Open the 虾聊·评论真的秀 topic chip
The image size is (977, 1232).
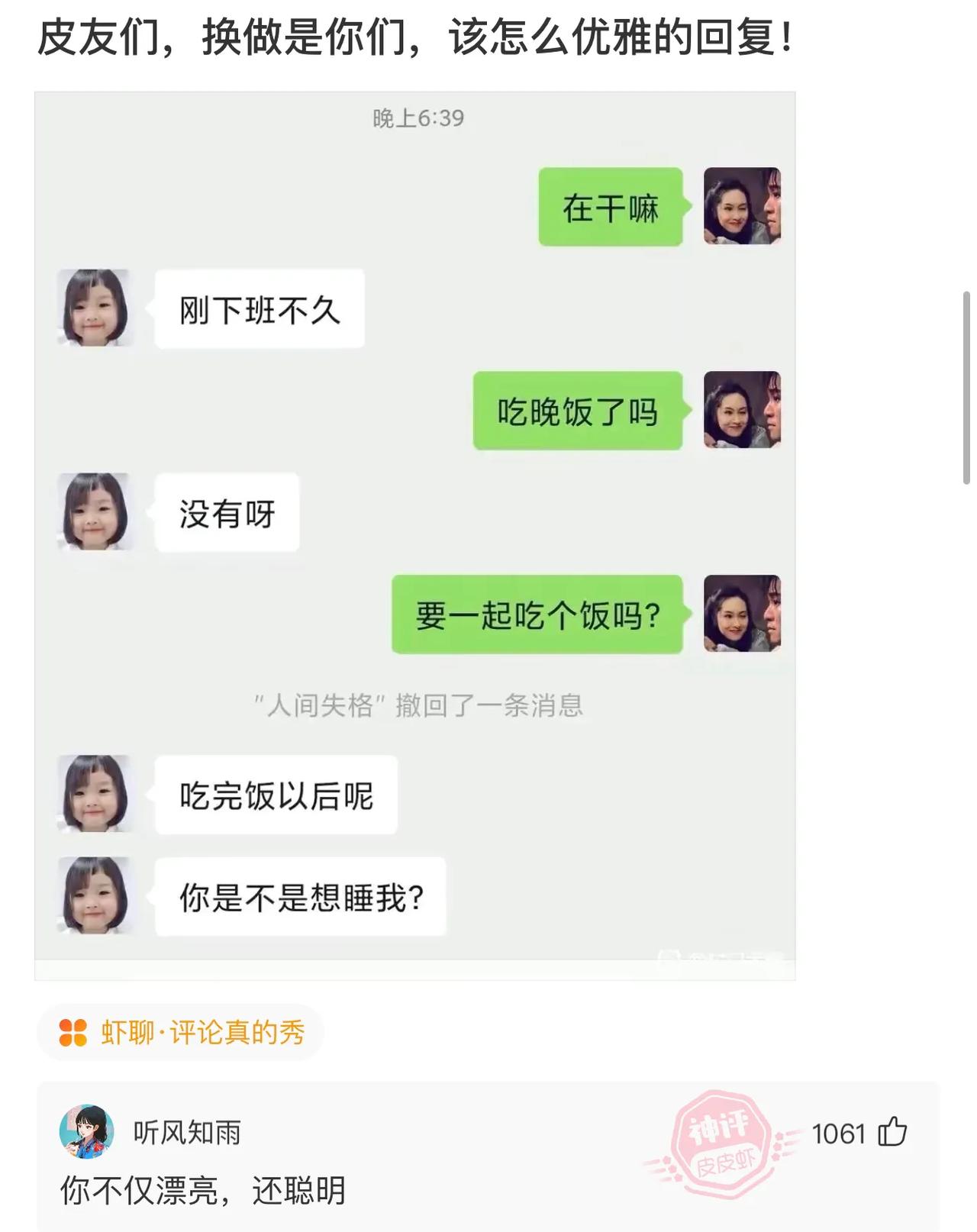point(181,1033)
